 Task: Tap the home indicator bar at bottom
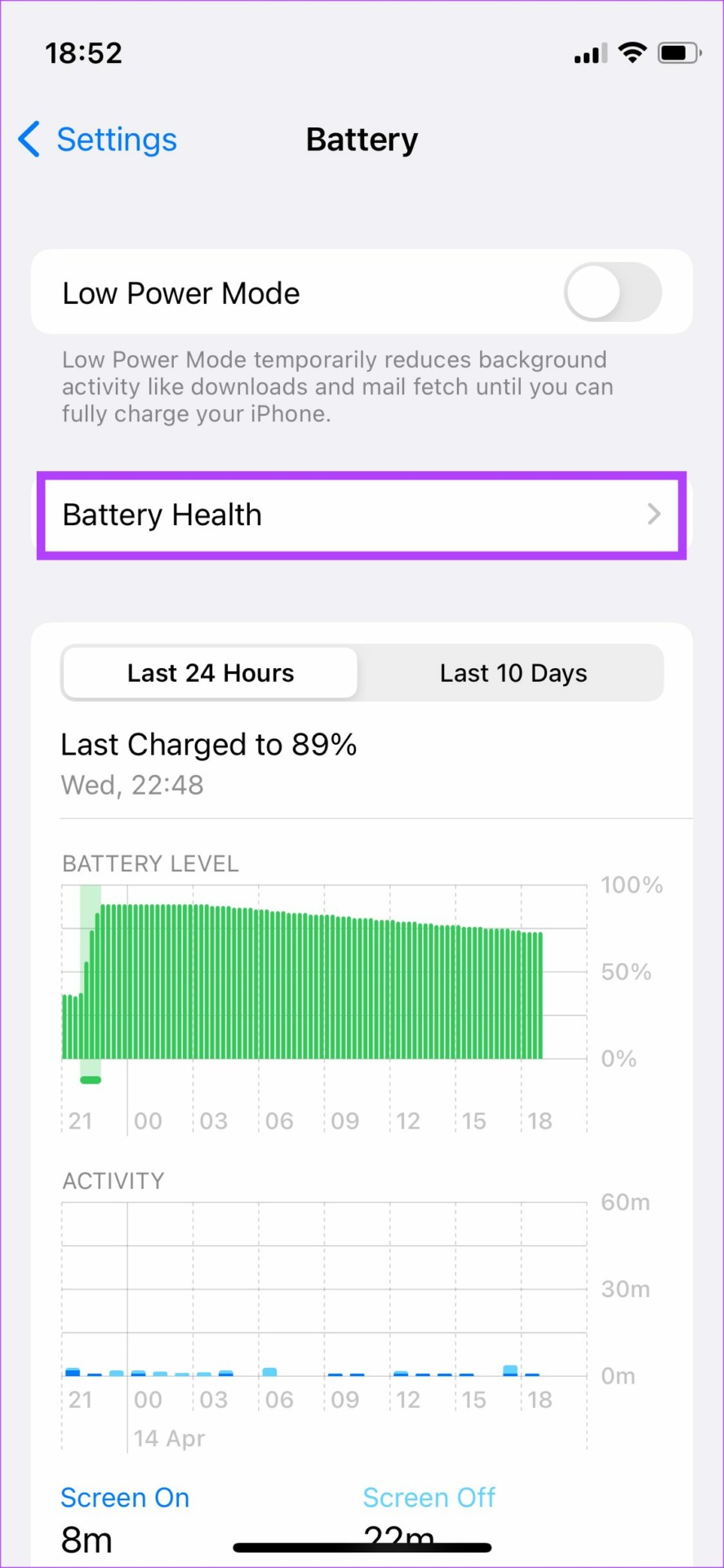(362, 1543)
